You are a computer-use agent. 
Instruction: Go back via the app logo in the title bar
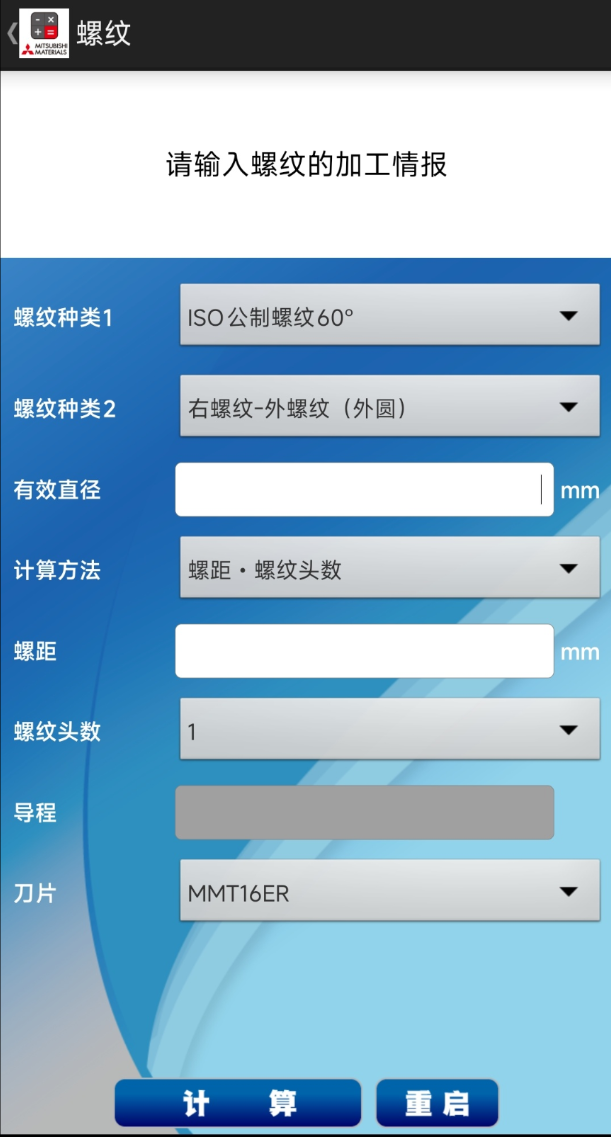tap(44, 33)
